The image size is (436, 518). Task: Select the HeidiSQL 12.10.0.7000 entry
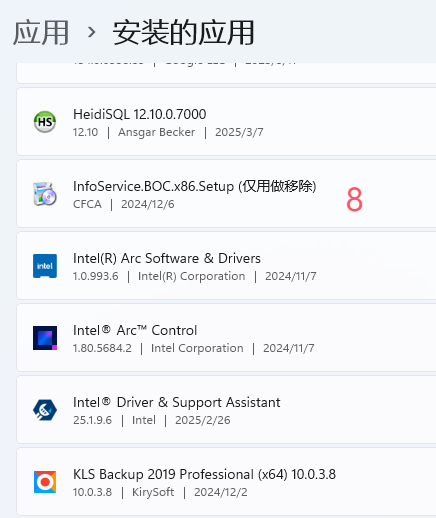pos(226,121)
